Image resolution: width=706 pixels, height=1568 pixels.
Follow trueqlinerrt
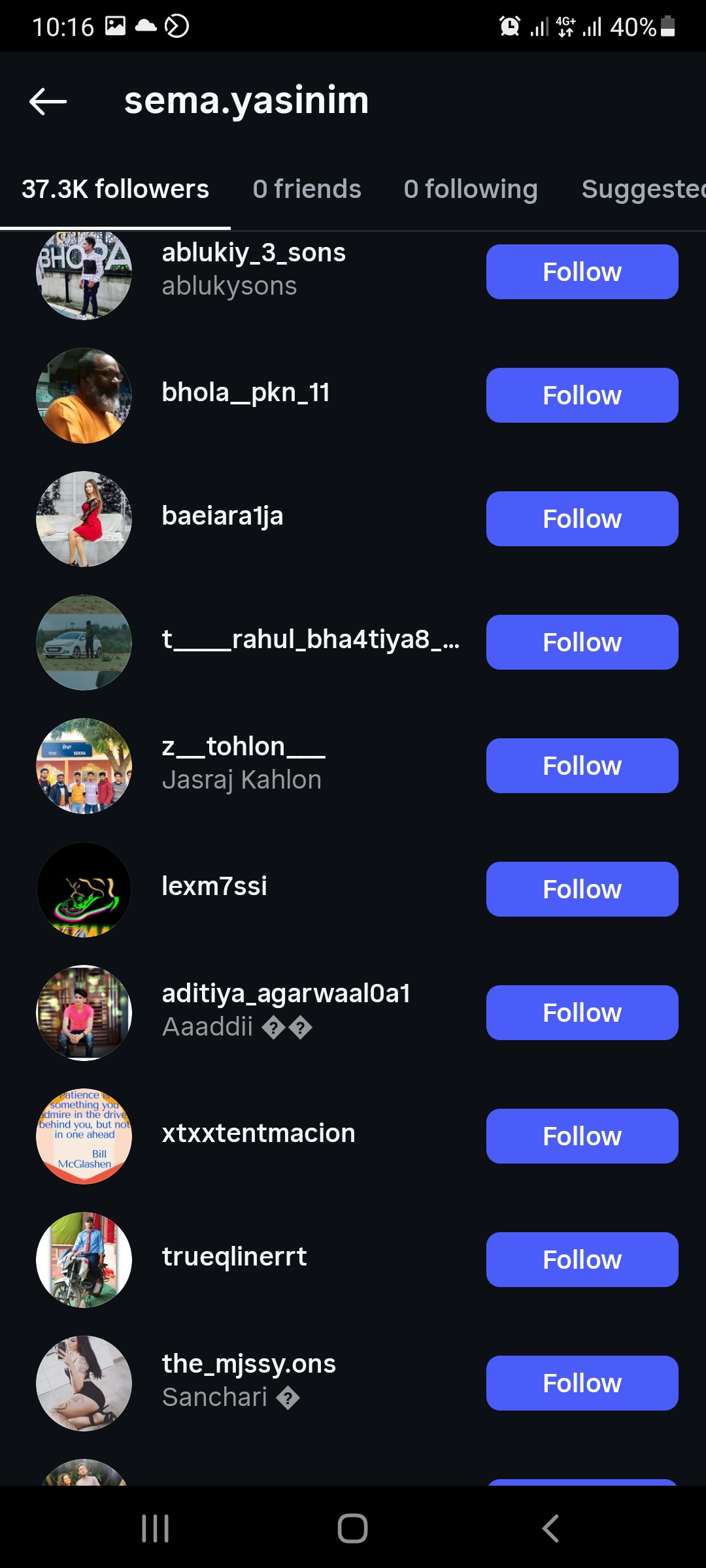[x=582, y=1260]
